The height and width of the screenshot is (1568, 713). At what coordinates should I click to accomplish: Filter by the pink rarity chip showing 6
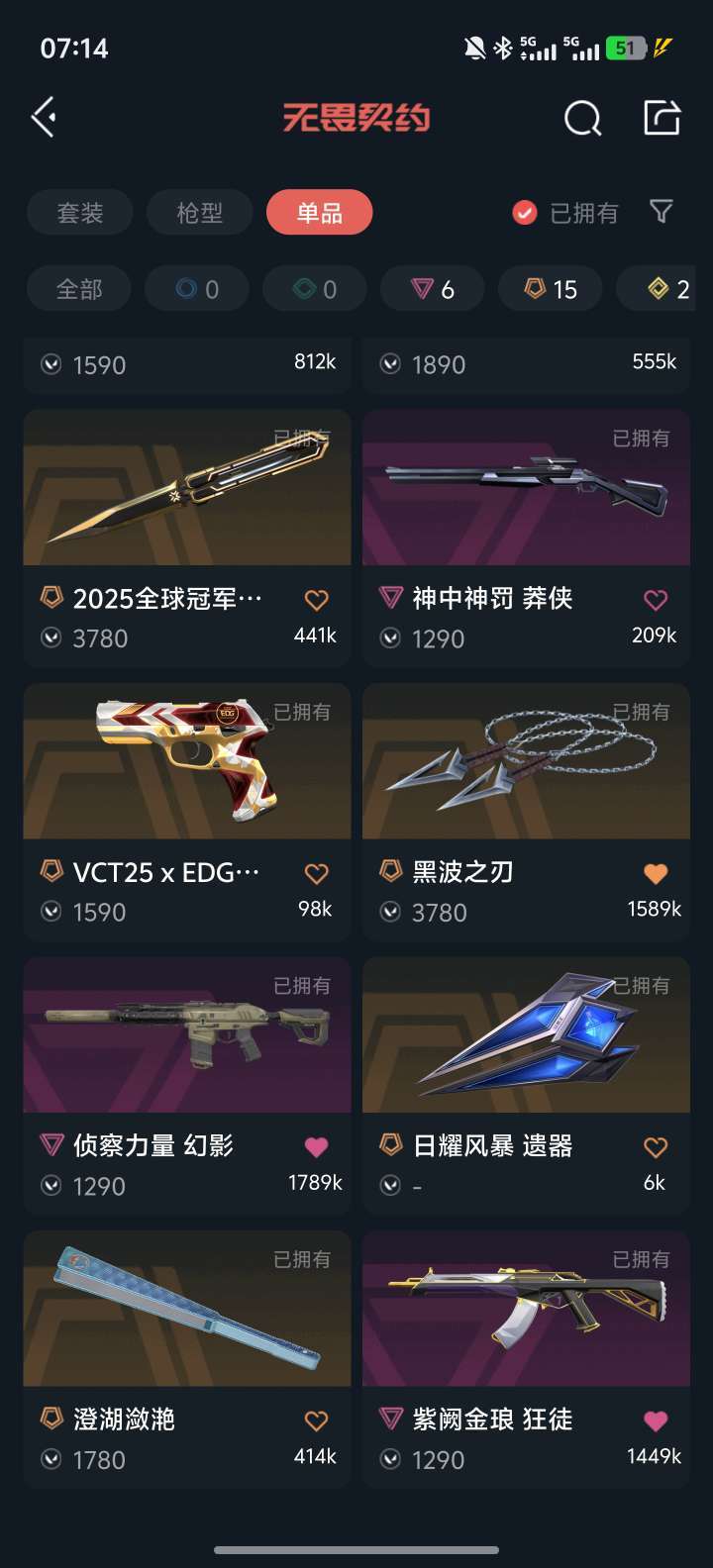coord(433,289)
